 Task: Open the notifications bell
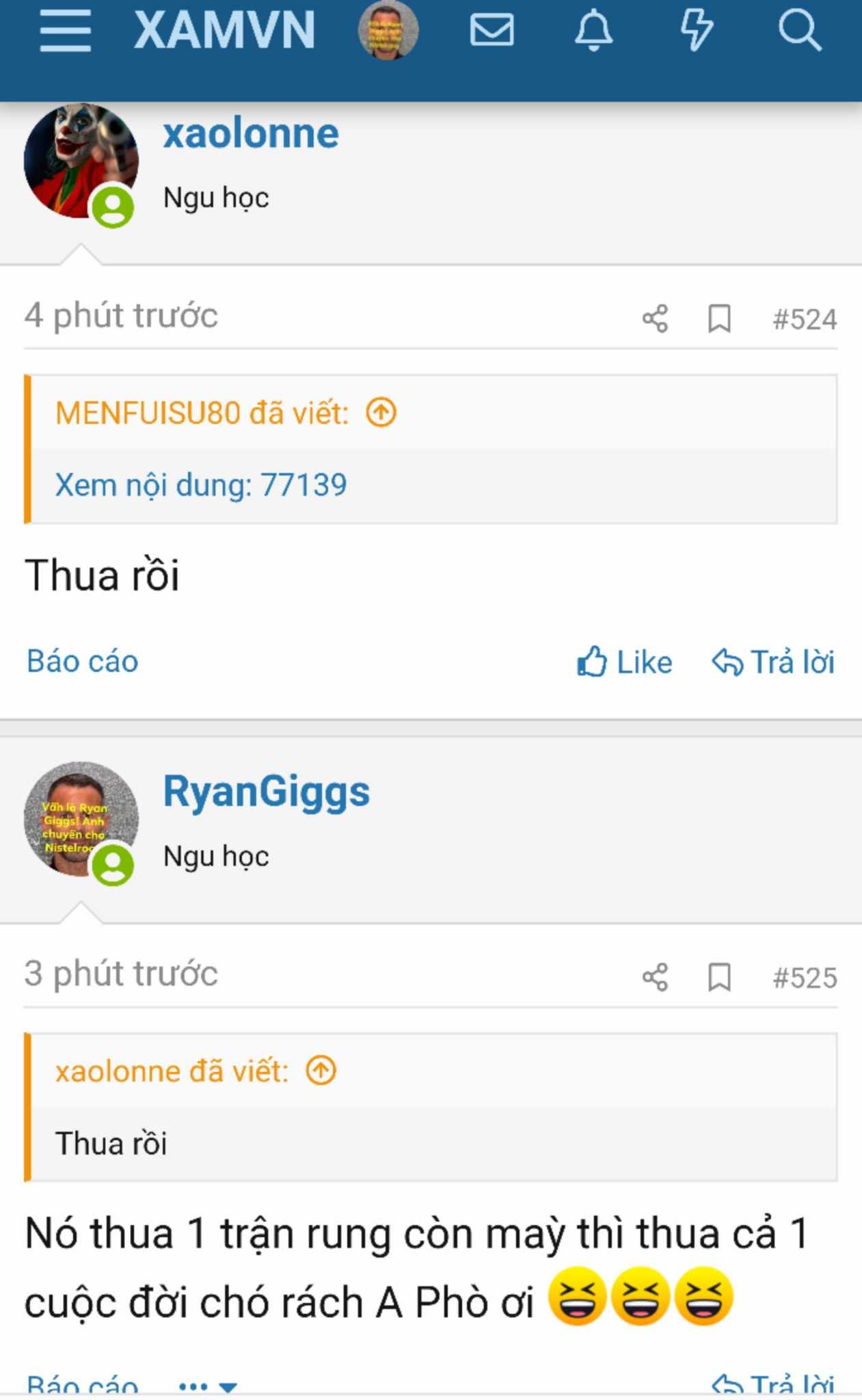(x=593, y=31)
